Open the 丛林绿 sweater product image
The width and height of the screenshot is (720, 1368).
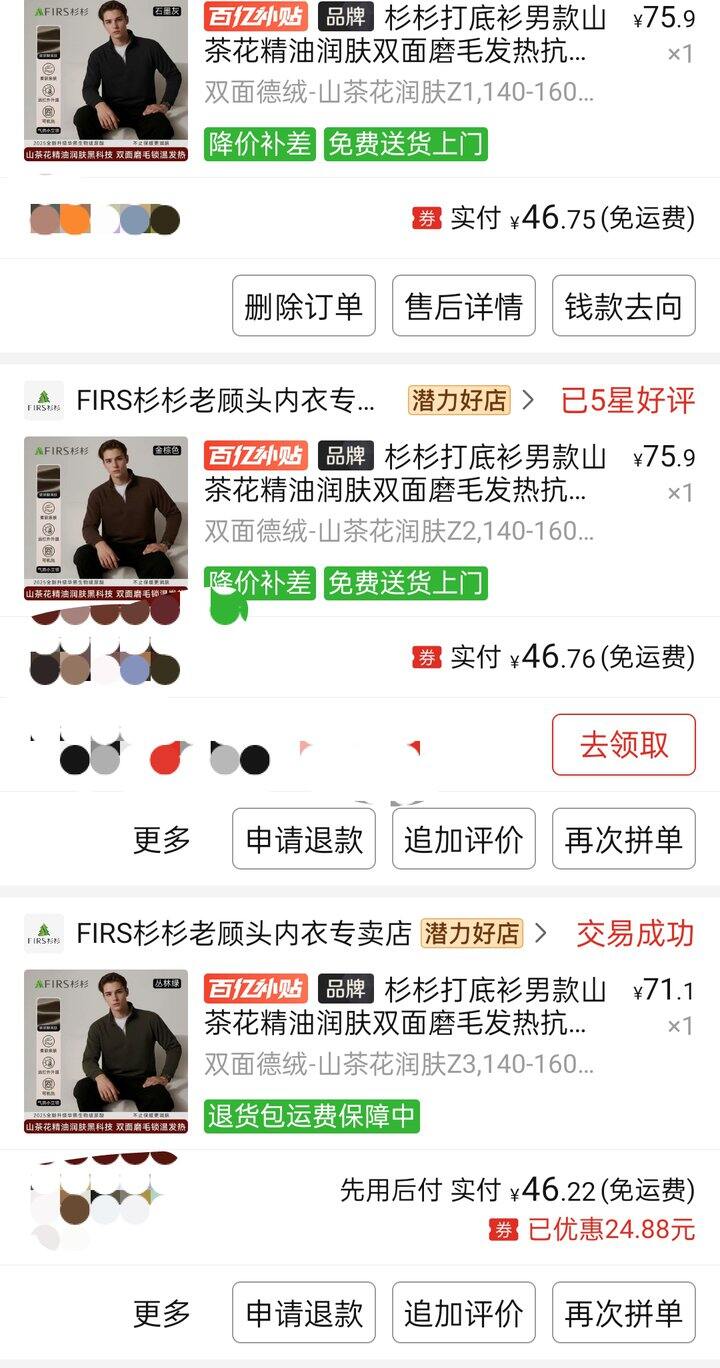pyautogui.click(x=106, y=1051)
